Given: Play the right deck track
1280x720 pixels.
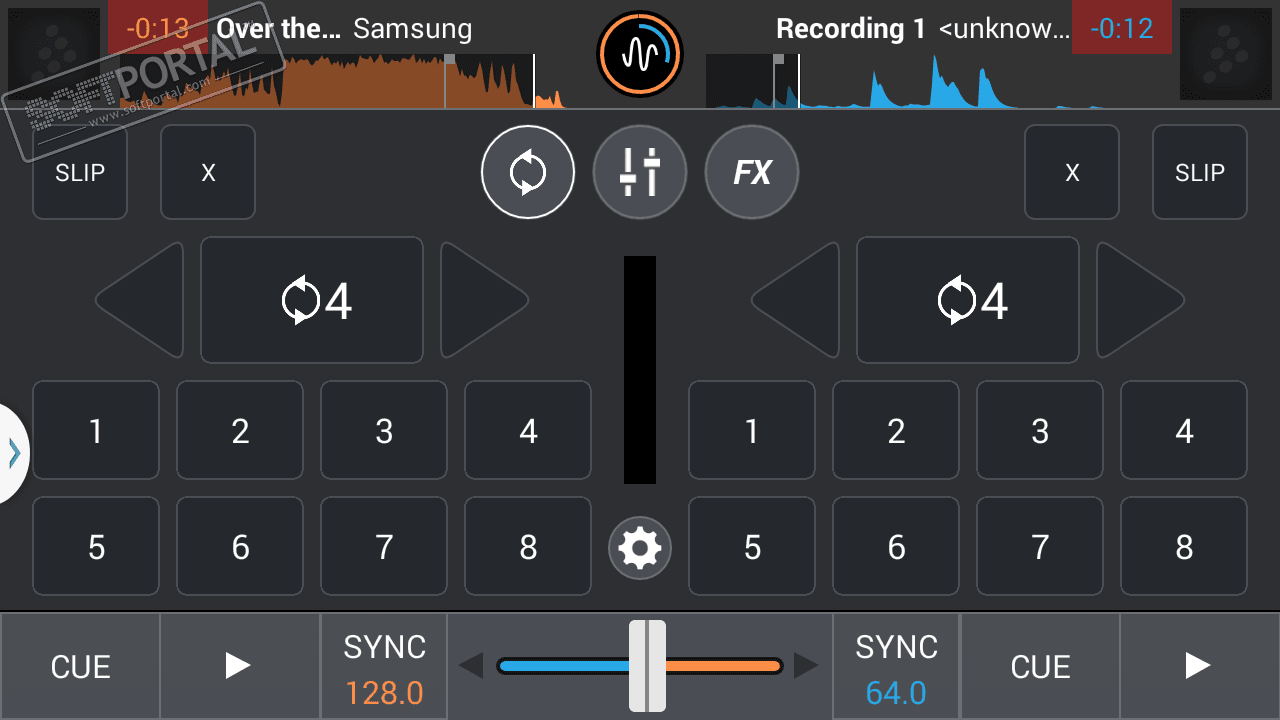Looking at the screenshot, I should [1199, 666].
